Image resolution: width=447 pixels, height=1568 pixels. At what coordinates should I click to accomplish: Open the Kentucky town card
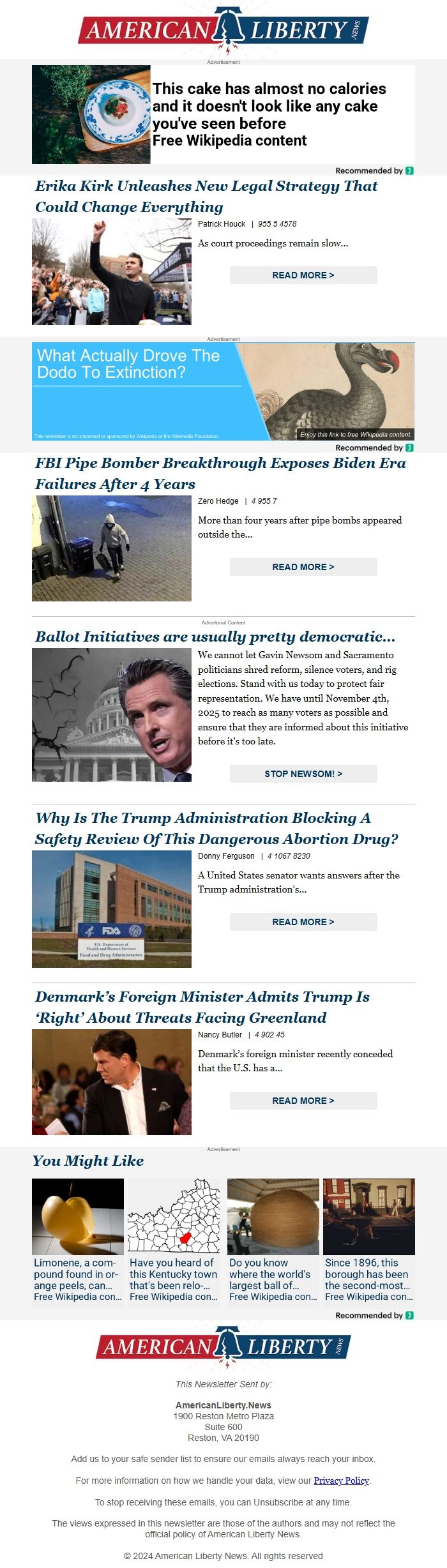174,1240
